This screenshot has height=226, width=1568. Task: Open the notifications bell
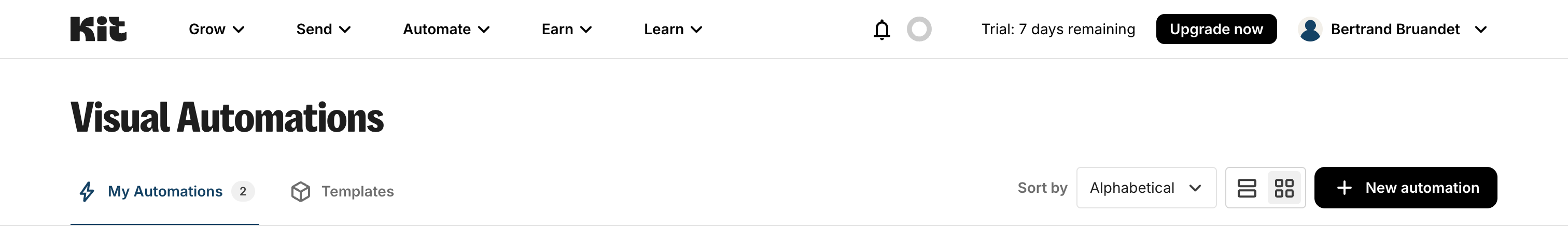pos(881,29)
